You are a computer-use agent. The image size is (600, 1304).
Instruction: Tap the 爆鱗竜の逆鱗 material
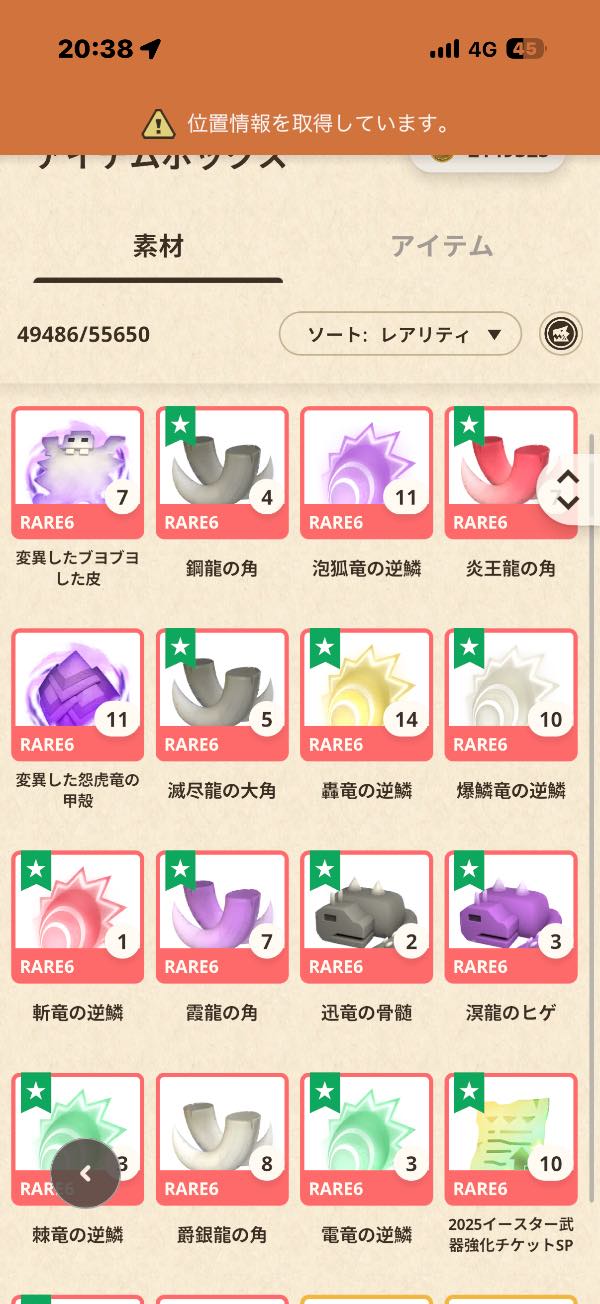pyautogui.click(x=510, y=695)
